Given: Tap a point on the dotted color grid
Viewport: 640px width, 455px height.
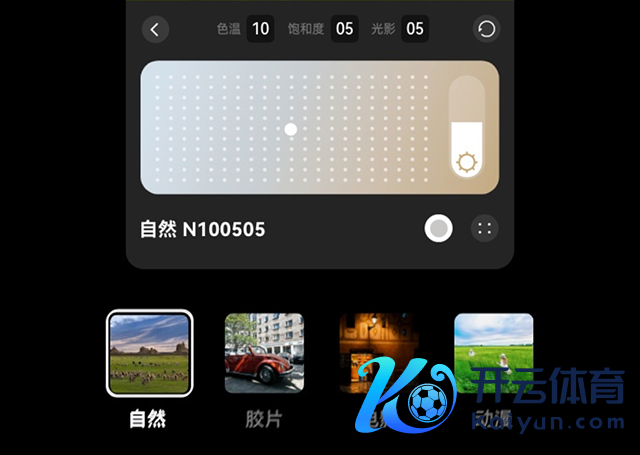Looking at the screenshot, I should tap(291, 129).
